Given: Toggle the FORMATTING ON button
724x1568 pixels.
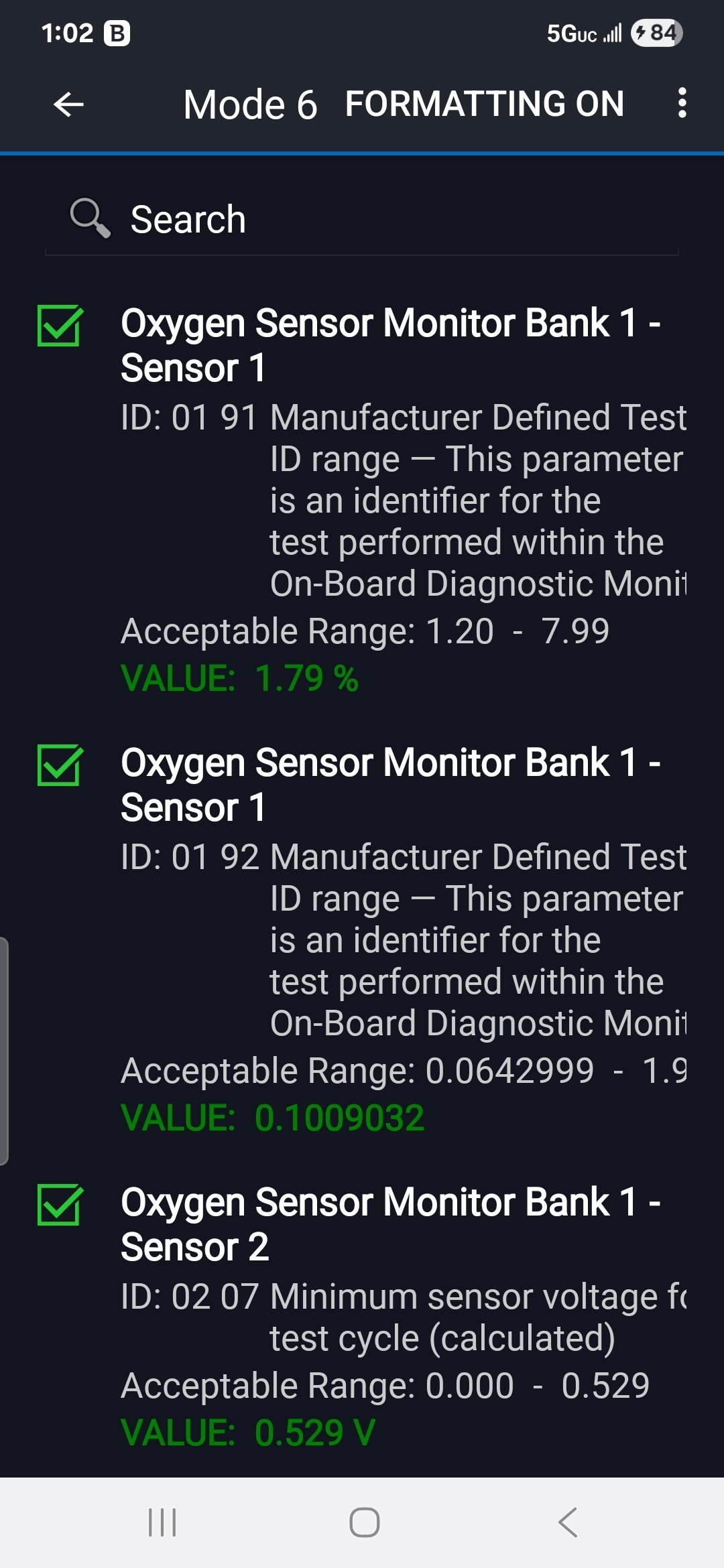Looking at the screenshot, I should 484,104.
